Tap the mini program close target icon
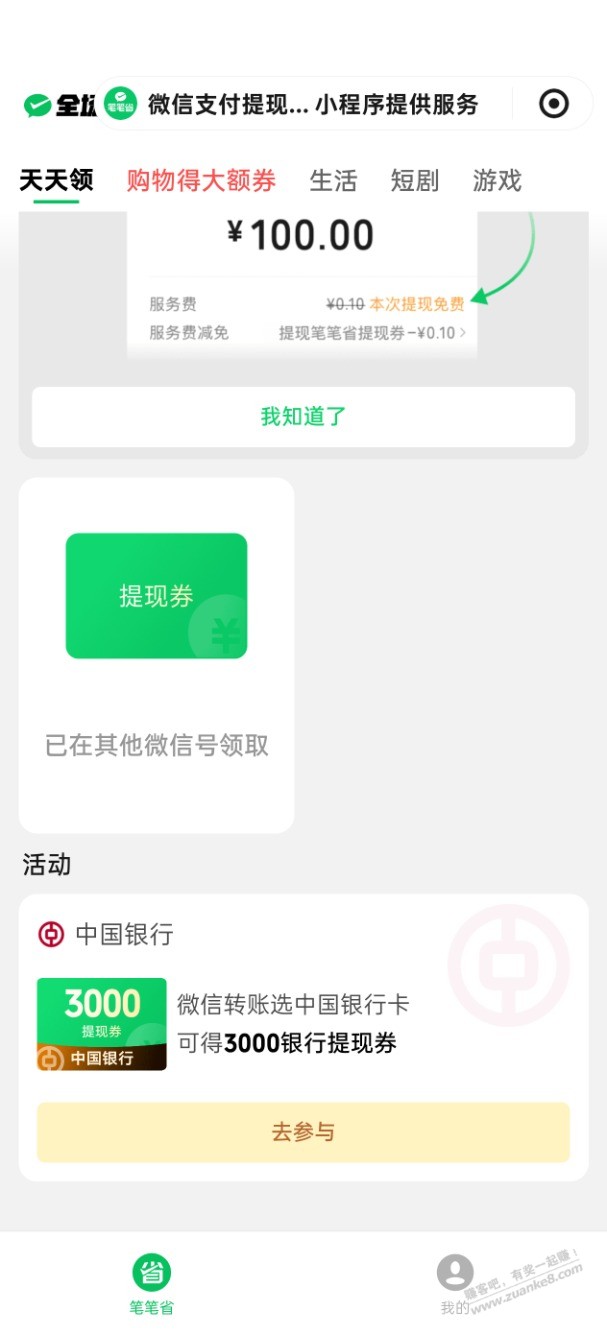 tap(553, 104)
